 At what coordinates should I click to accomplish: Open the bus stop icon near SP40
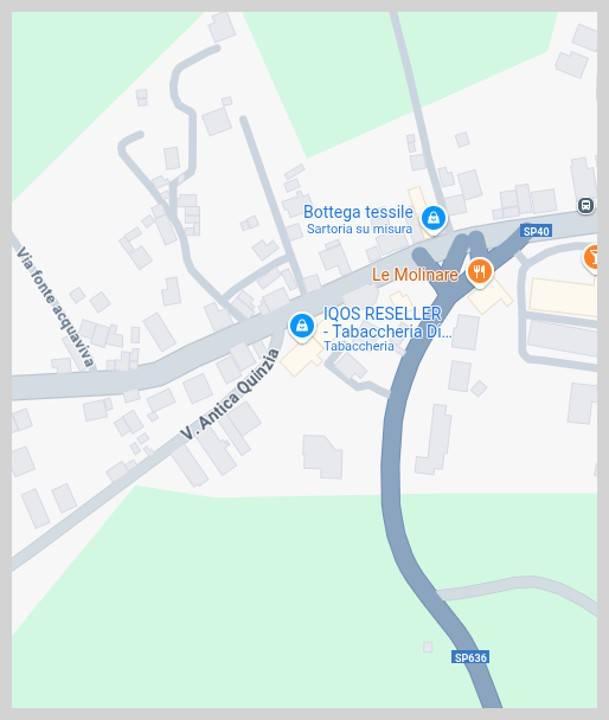586,206
